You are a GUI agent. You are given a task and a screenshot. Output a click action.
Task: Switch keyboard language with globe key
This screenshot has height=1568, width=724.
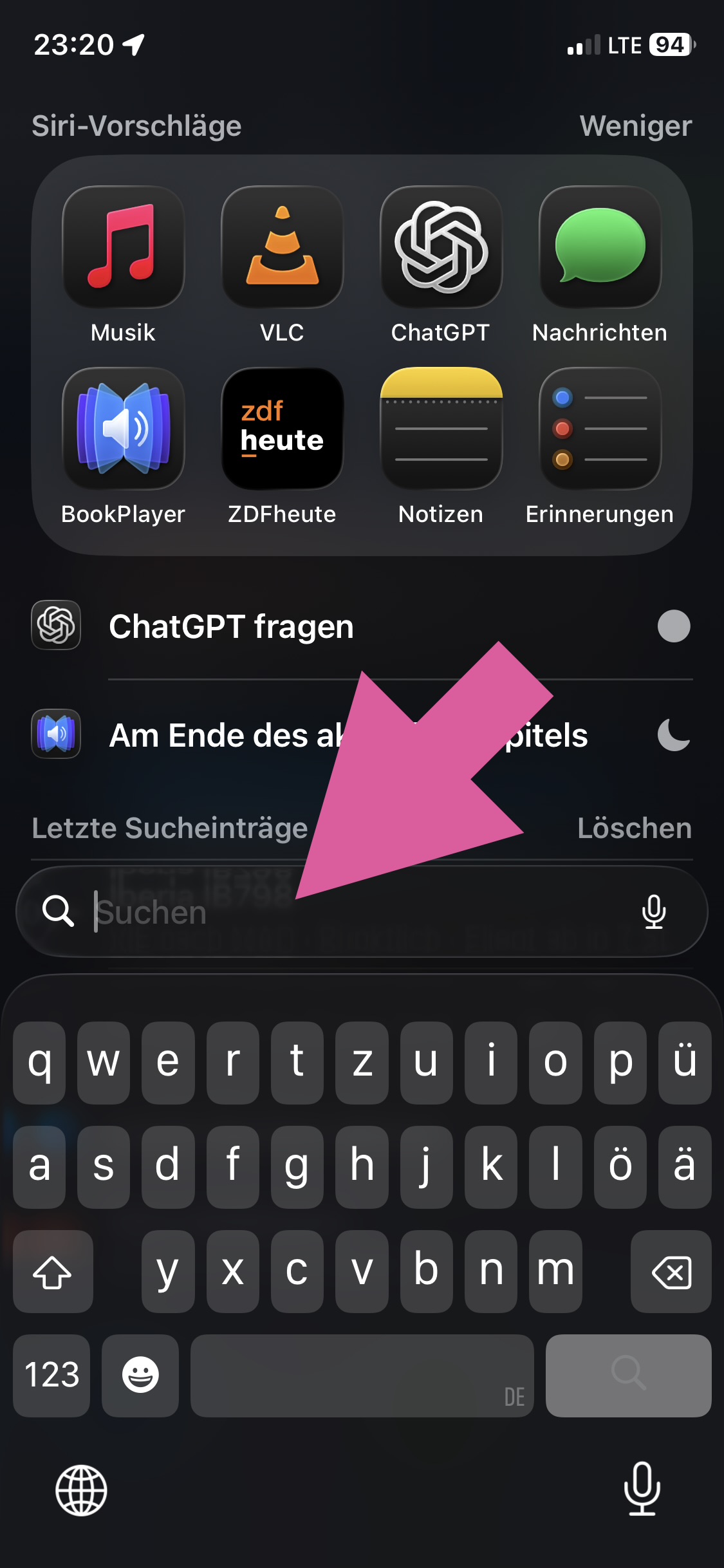tap(81, 1490)
